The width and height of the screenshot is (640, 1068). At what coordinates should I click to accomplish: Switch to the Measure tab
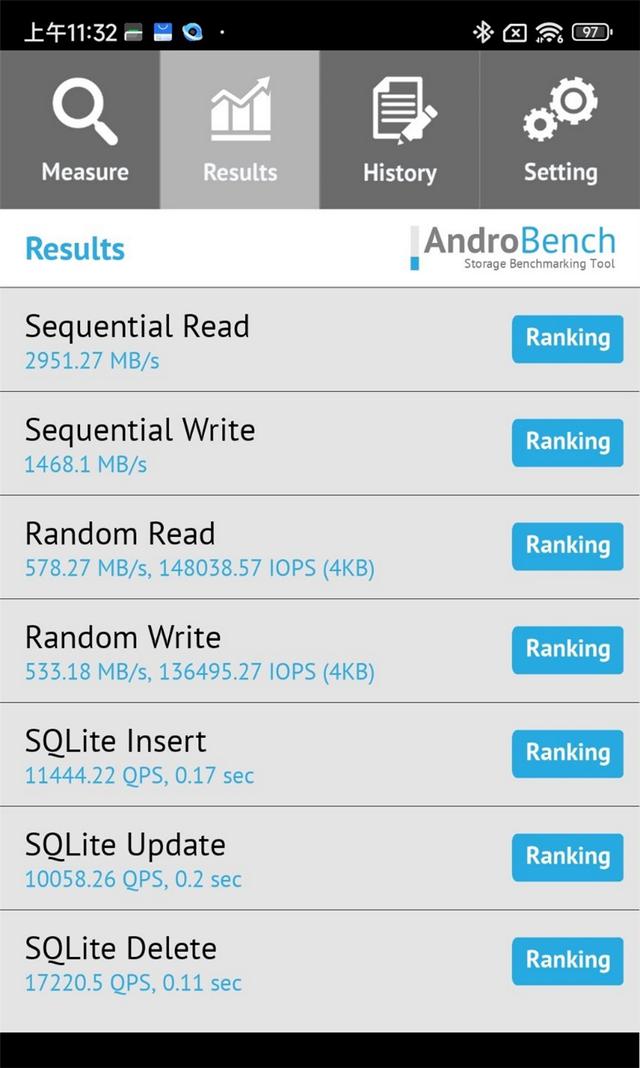tap(84, 130)
